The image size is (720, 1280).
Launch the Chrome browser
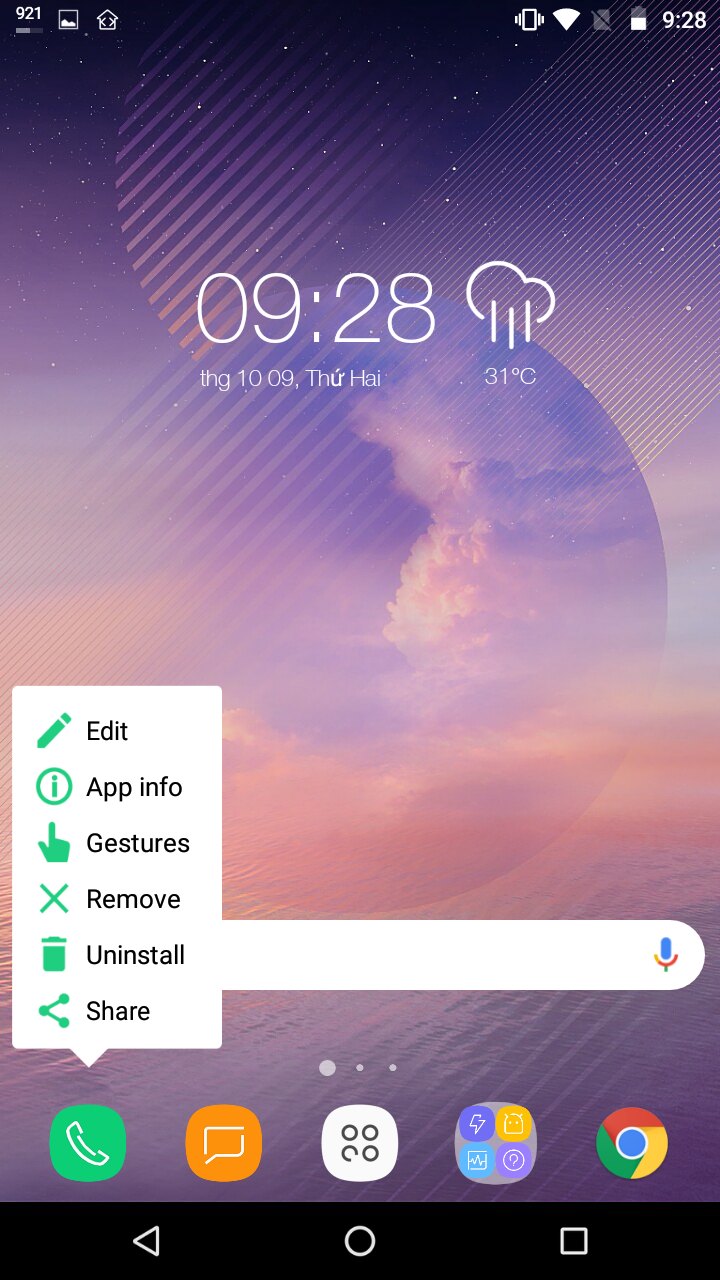tap(631, 1143)
